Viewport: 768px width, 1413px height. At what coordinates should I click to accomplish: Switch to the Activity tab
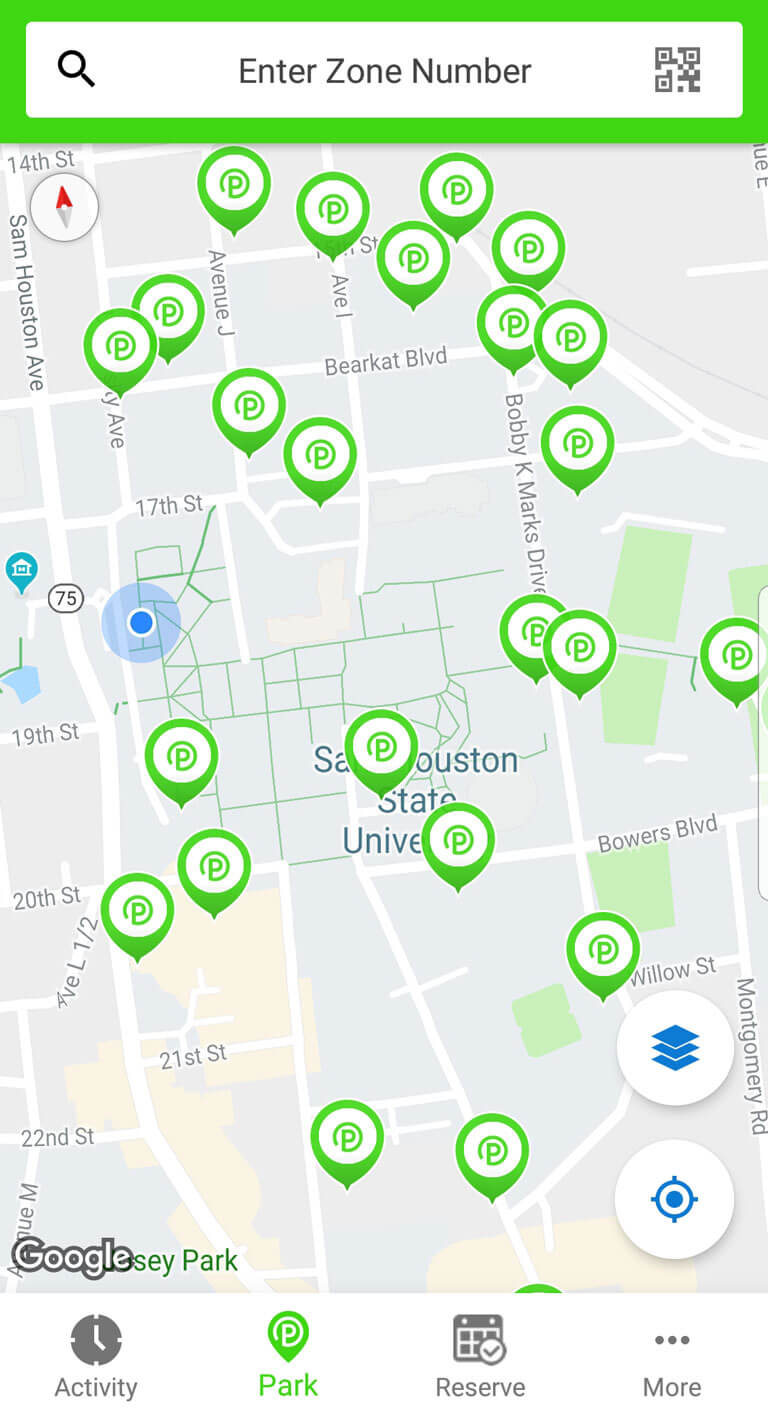96,1356
